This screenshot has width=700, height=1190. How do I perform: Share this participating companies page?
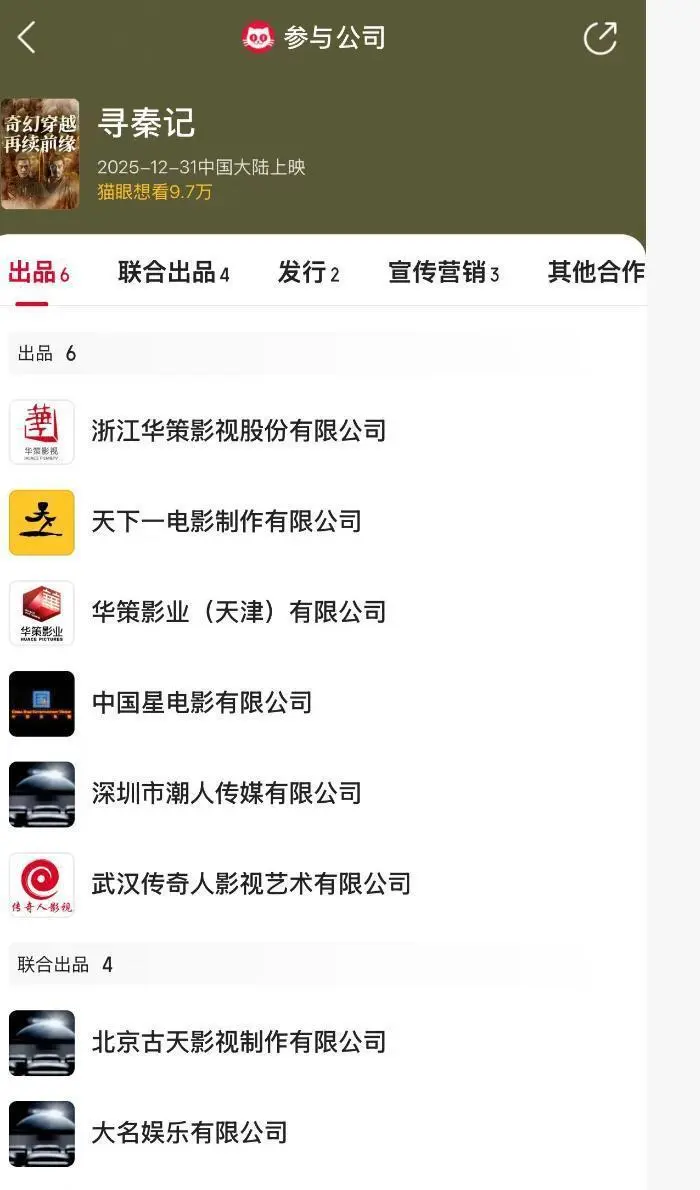pos(600,38)
